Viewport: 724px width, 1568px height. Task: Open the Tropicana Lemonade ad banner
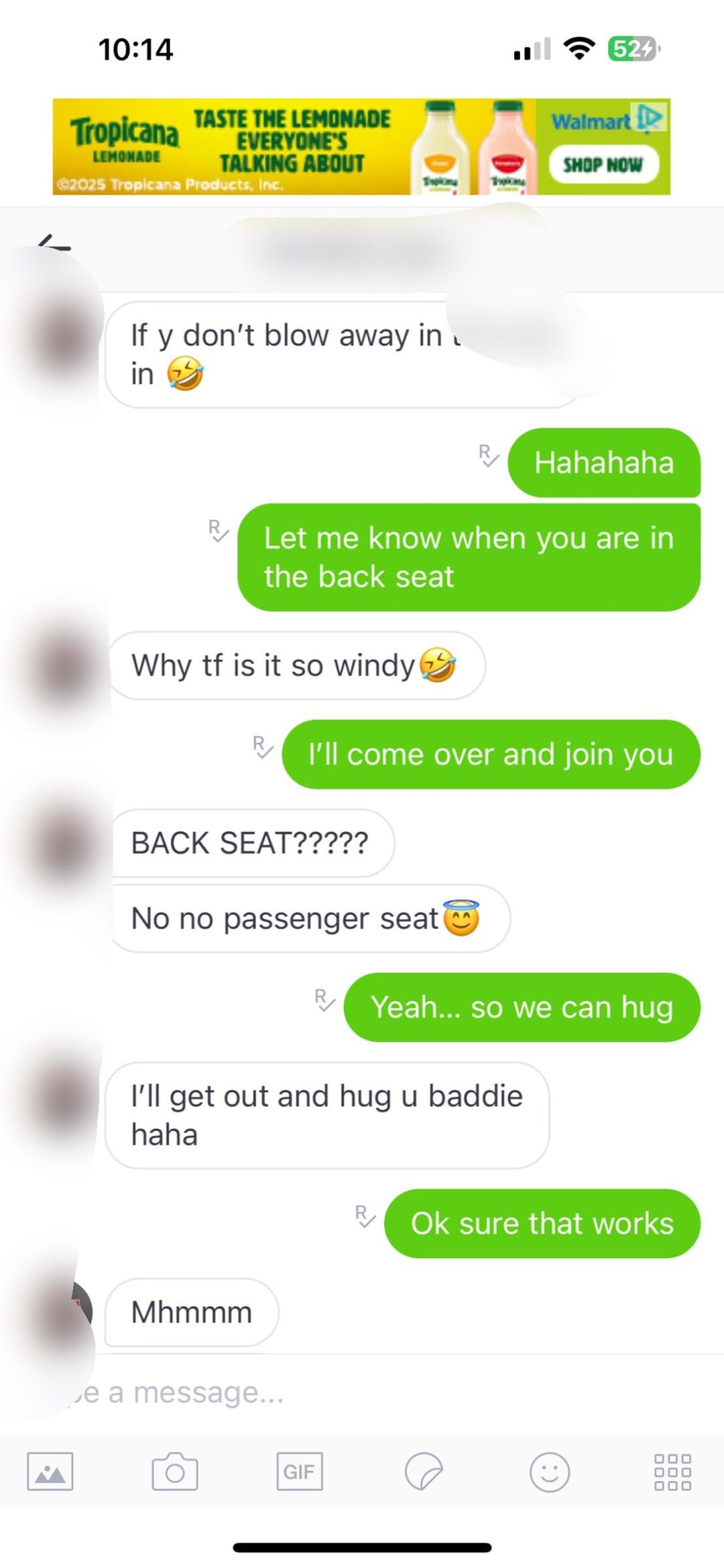[x=295, y=147]
